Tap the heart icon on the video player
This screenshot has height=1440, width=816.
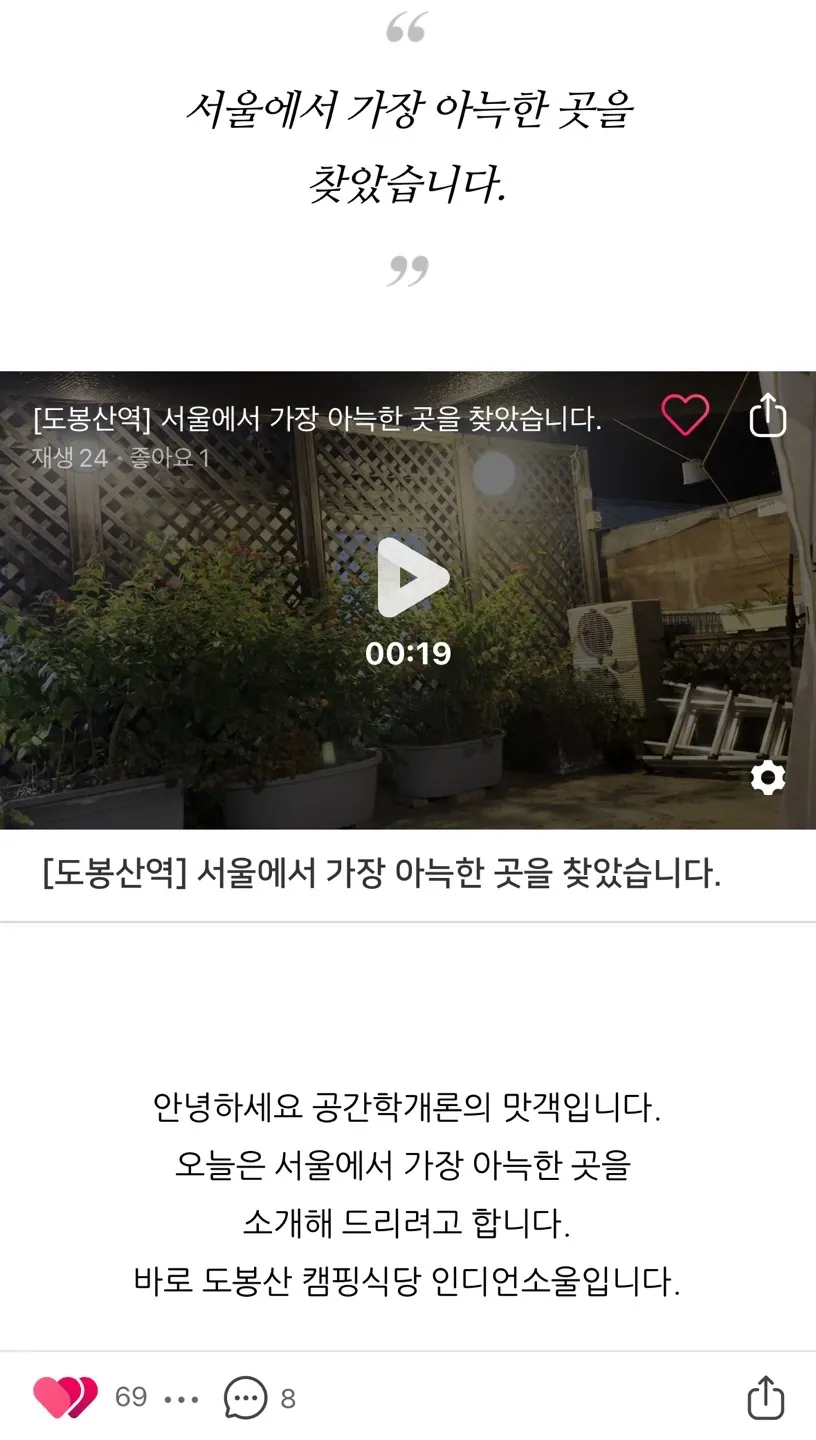[x=685, y=415]
